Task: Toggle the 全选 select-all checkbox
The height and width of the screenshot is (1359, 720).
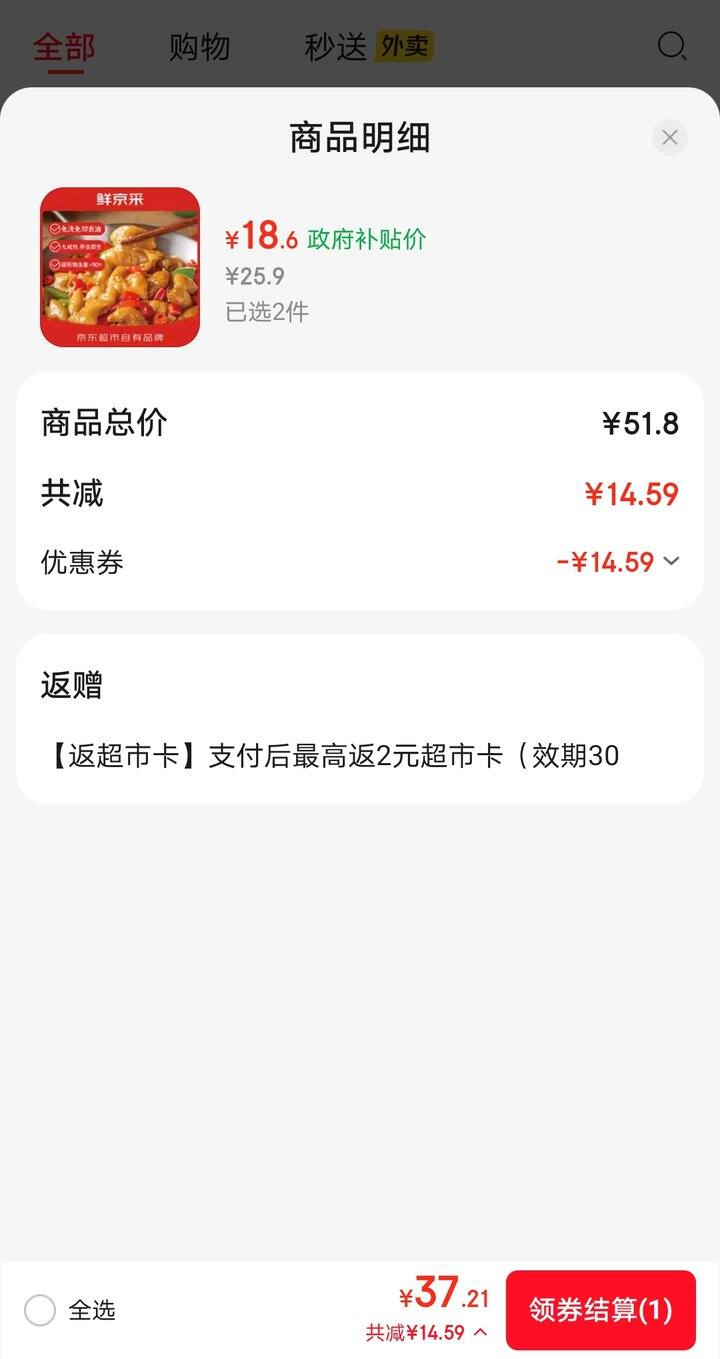Action: click(x=40, y=1310)
